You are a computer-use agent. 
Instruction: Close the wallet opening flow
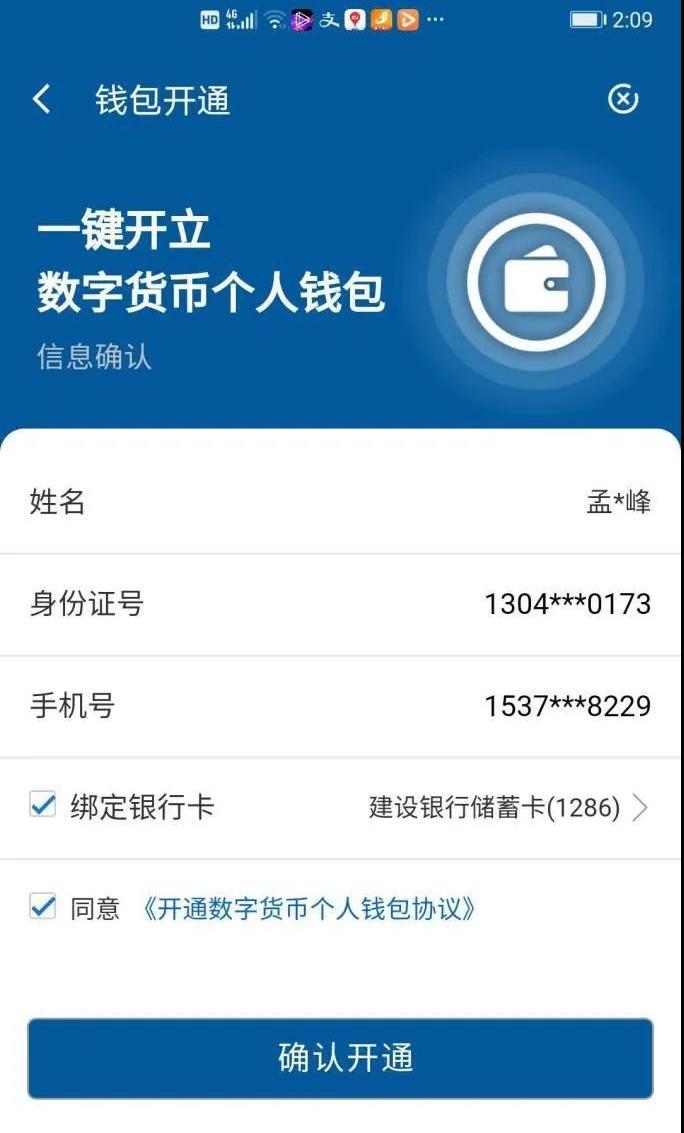(623, 99)
